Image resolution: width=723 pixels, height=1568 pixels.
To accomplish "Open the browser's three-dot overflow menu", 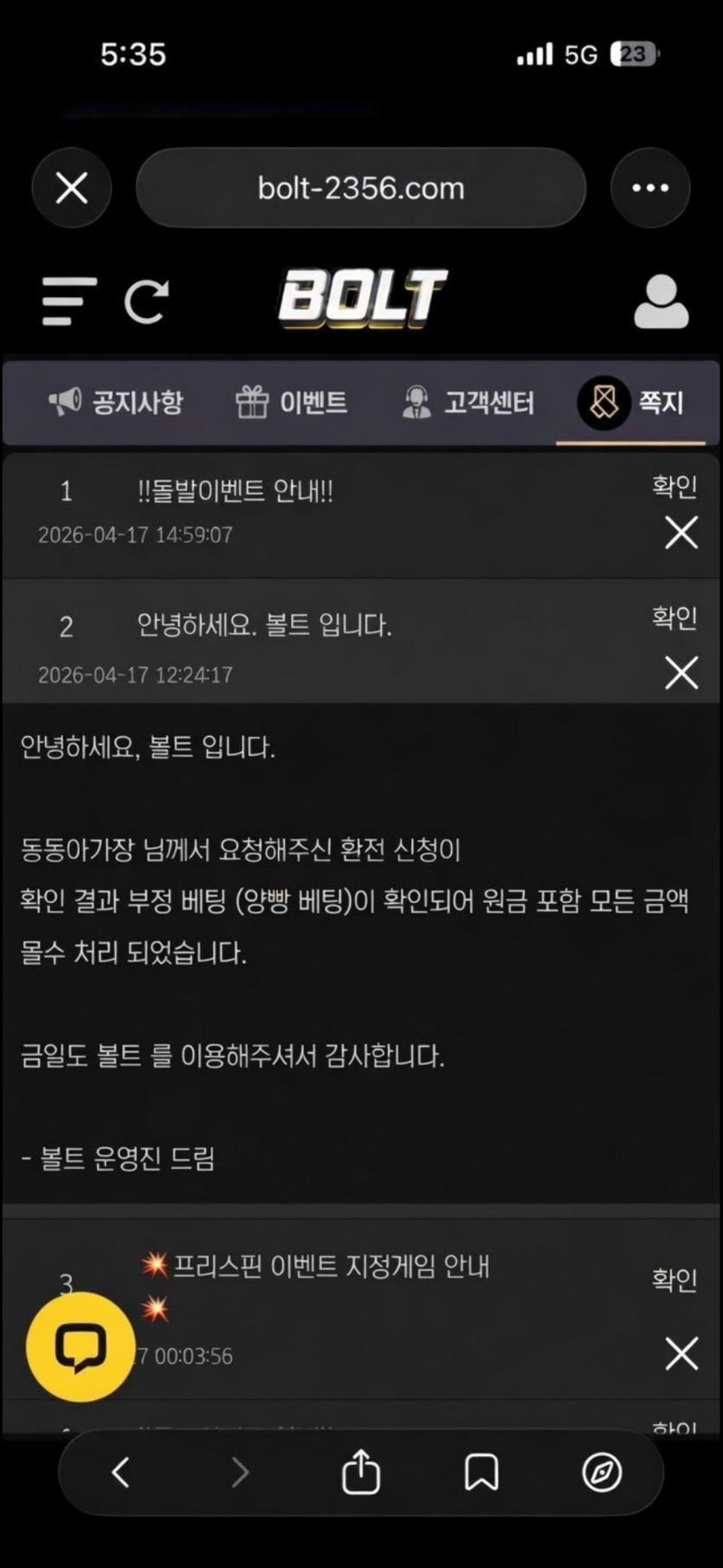I will pyautogui.click(x=650, y=188).
